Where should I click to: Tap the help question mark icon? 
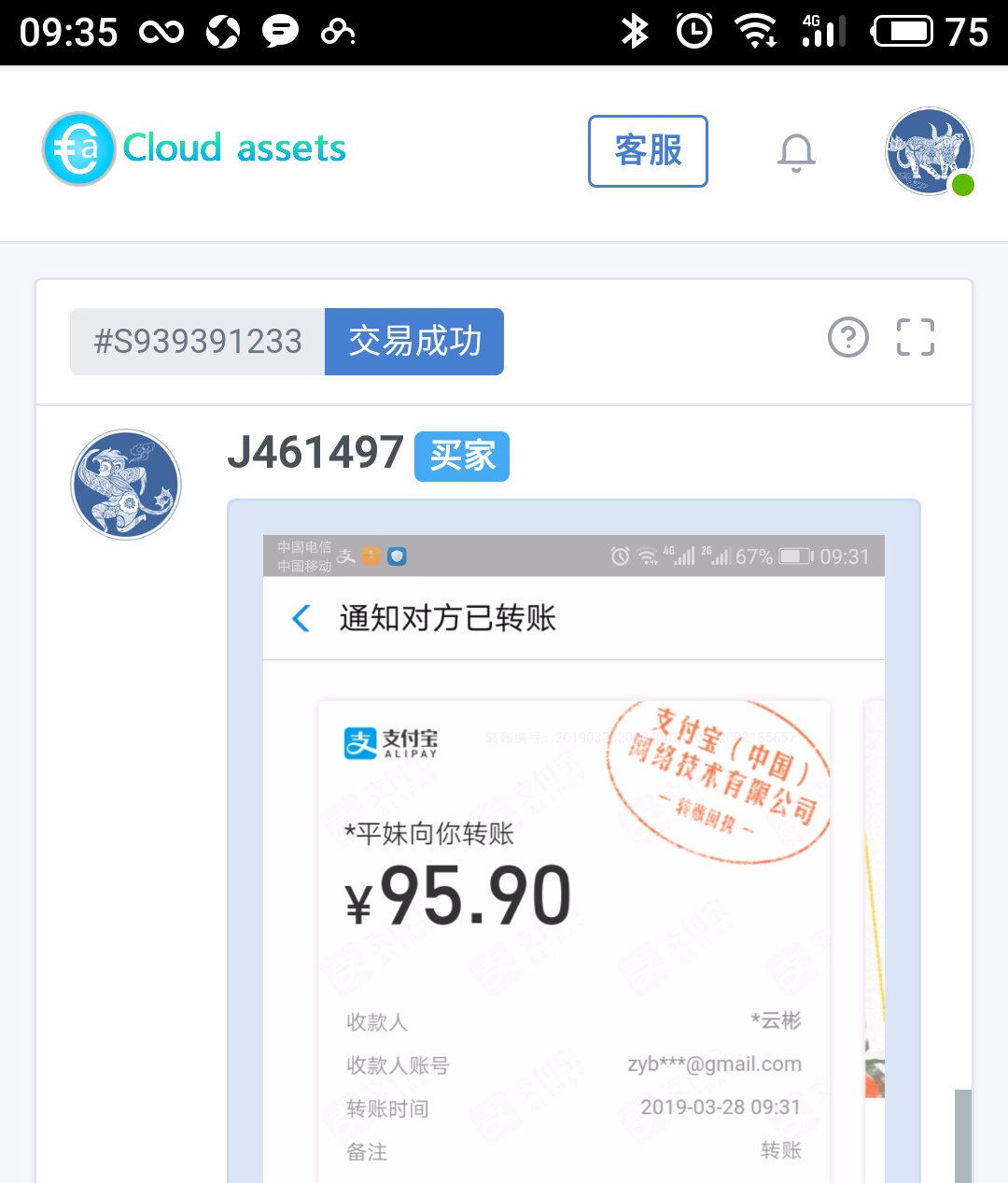click(847, 338)
